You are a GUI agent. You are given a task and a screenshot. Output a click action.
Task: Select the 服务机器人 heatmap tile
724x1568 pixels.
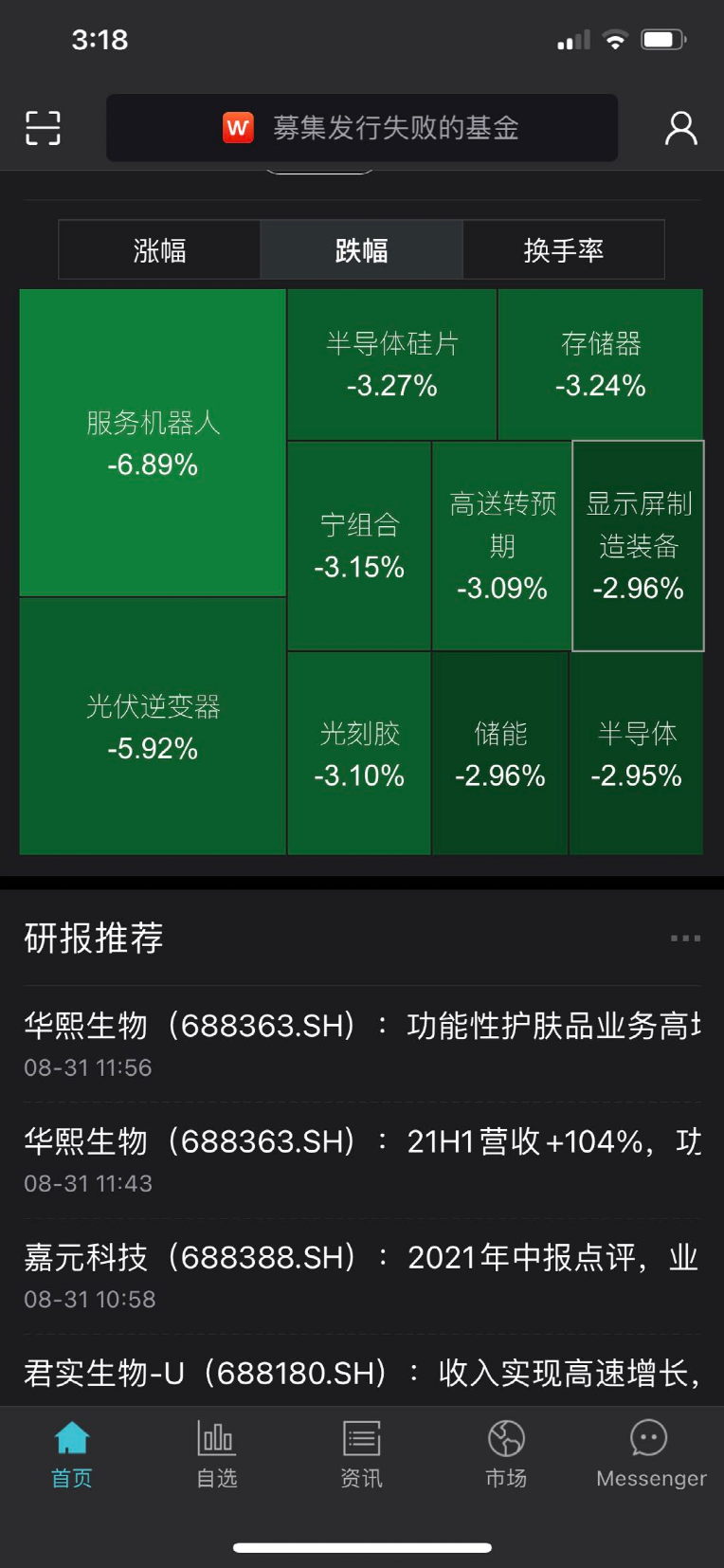coord(152,442)
